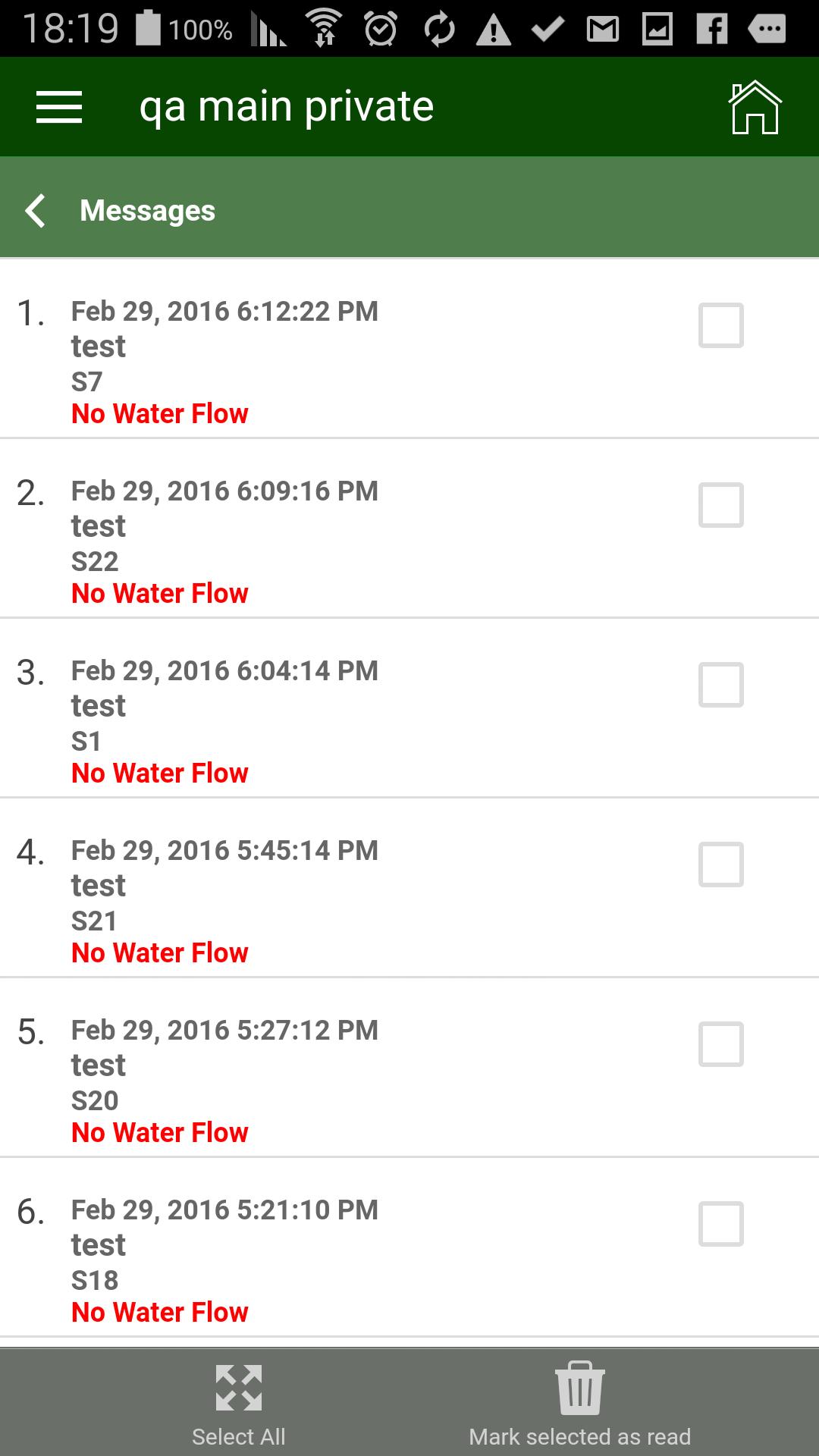Check the S18 message checkbox

pyautogui.click(x=720, y=1224)
